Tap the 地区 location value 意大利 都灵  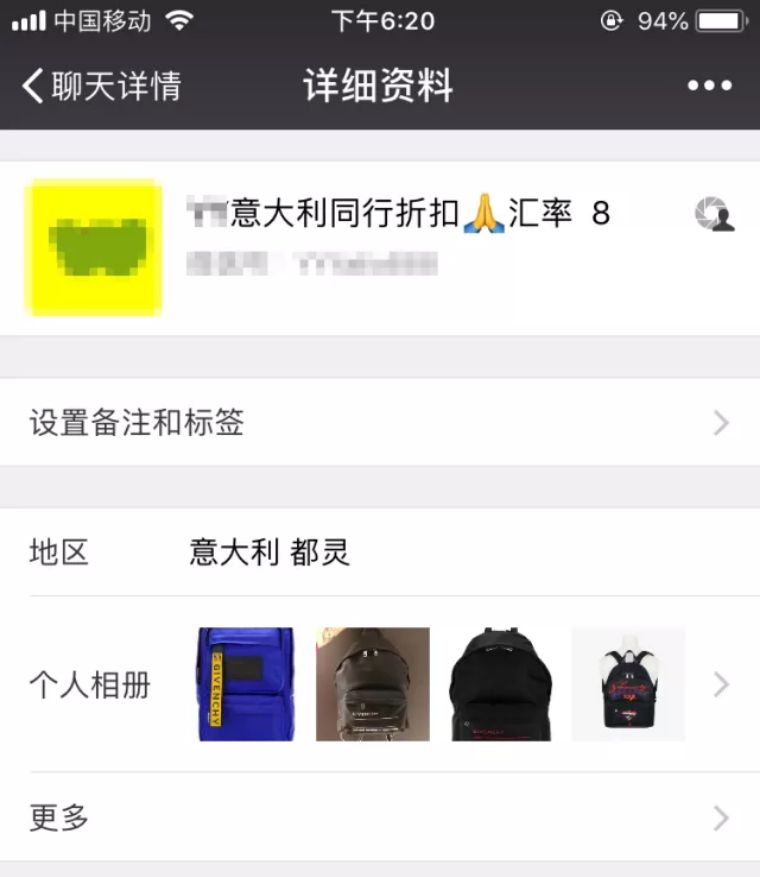coord(268,550)
